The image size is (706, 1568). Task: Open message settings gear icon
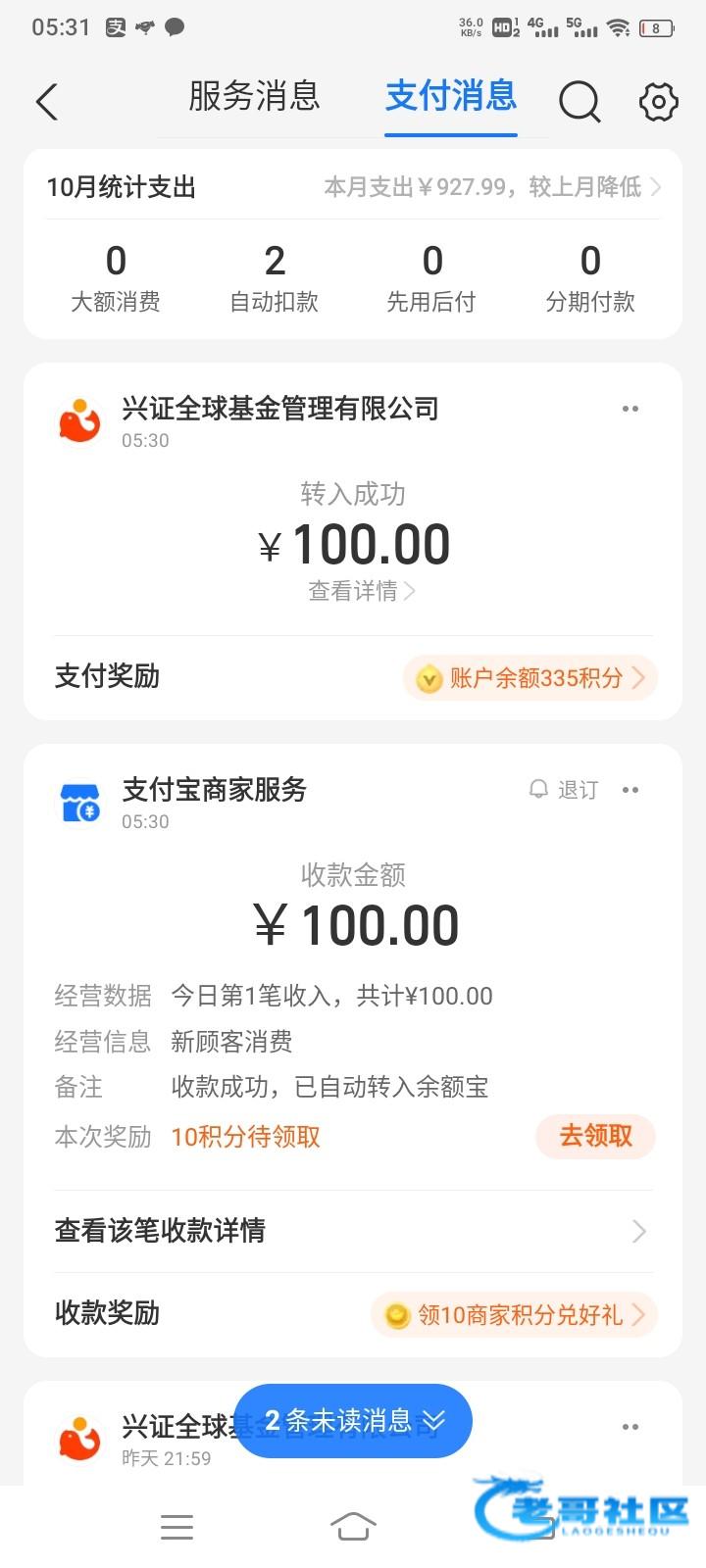pos(658,101)
